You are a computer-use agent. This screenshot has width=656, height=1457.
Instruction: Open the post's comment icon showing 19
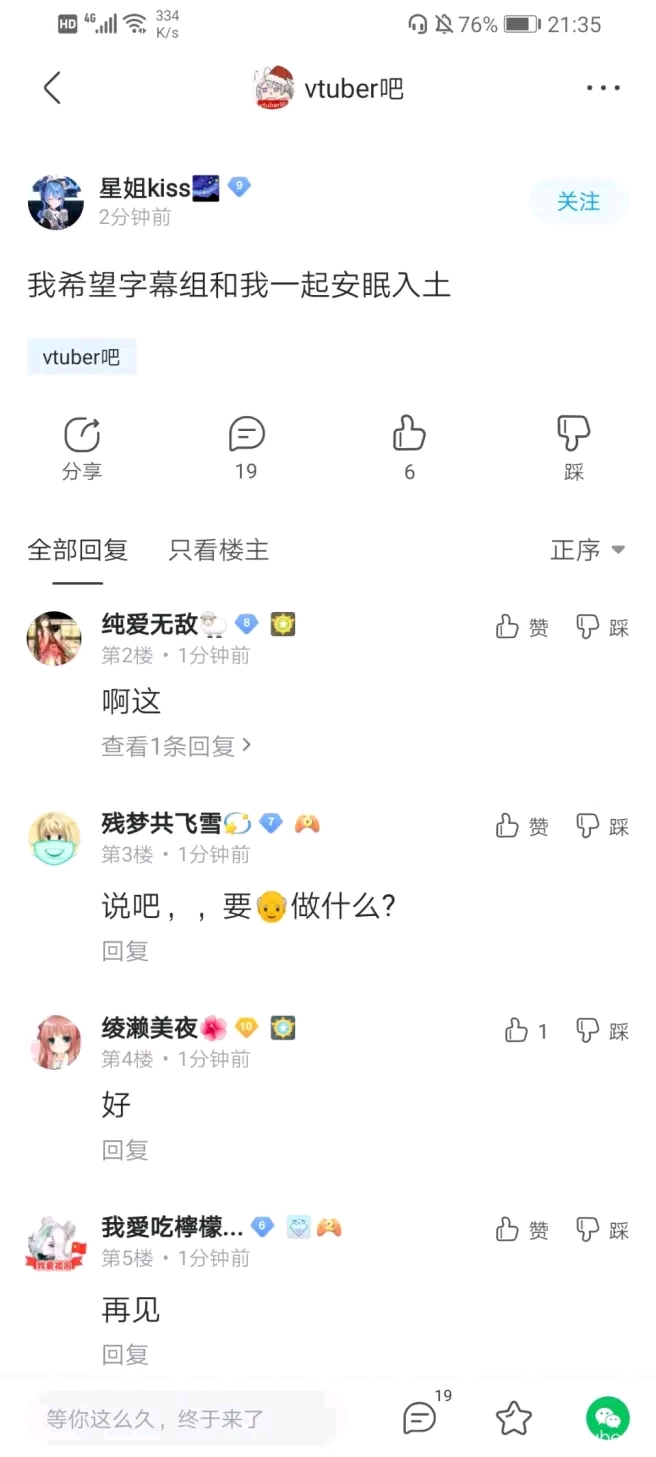[246, 448]
